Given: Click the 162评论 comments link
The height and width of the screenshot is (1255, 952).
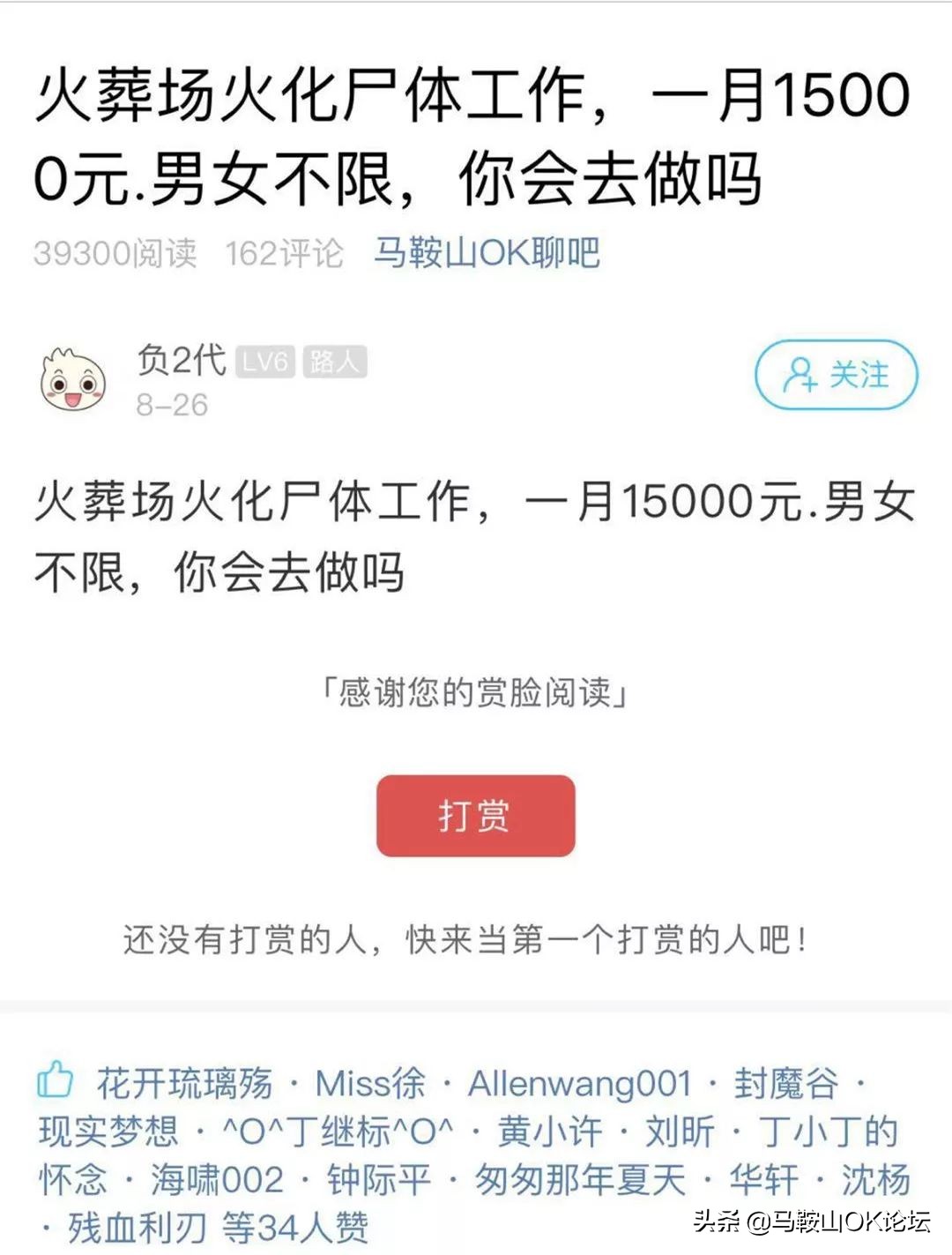Looking at the screenshot, I should point(284,253).
